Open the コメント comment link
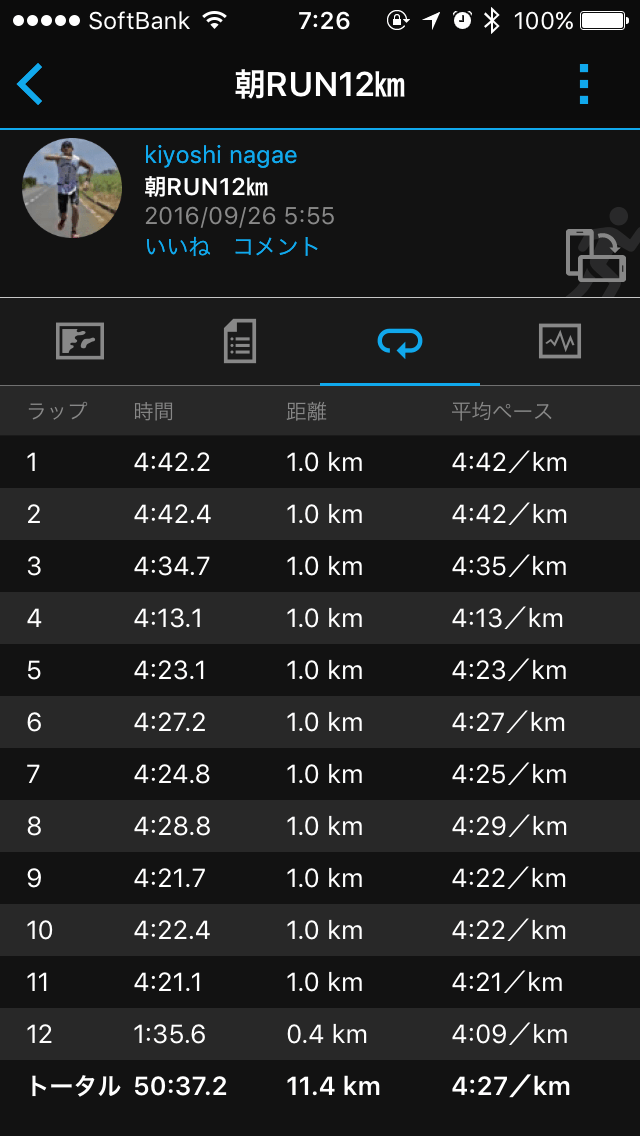 [x=276, y=246]
